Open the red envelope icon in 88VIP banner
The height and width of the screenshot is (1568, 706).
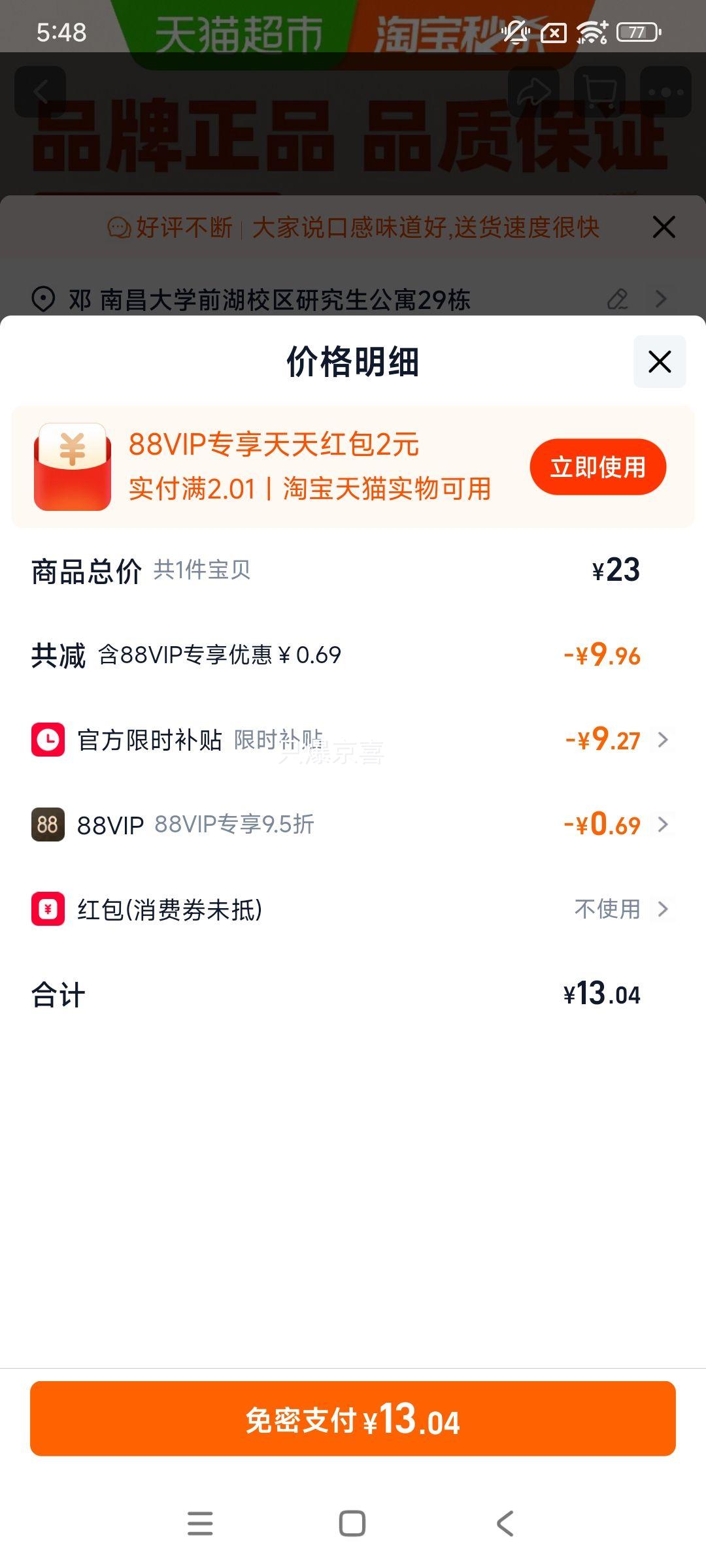click(x=72, y=466)
